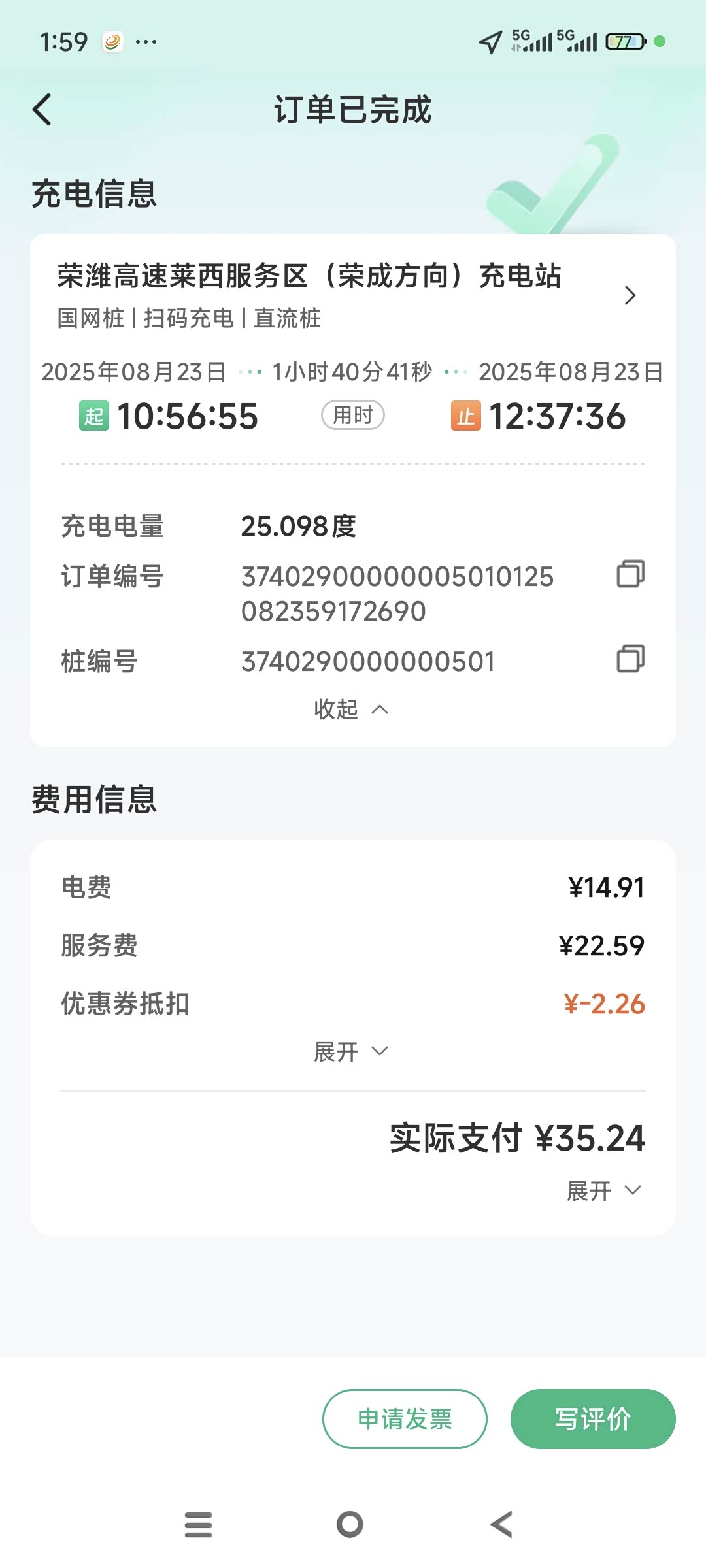Go back from the order completed page

coord(42,109)
